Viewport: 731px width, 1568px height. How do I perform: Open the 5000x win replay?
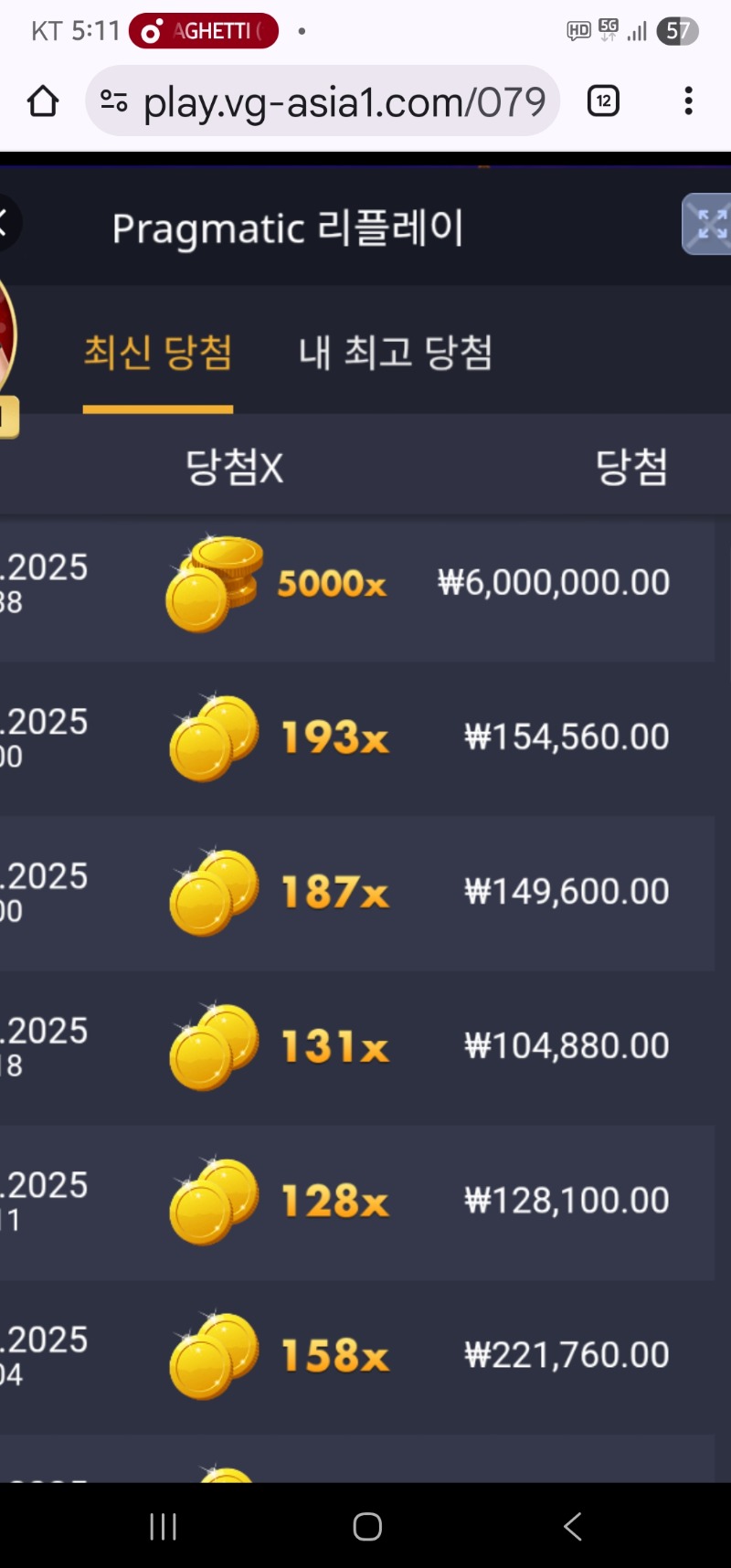[x=365, y=585]
